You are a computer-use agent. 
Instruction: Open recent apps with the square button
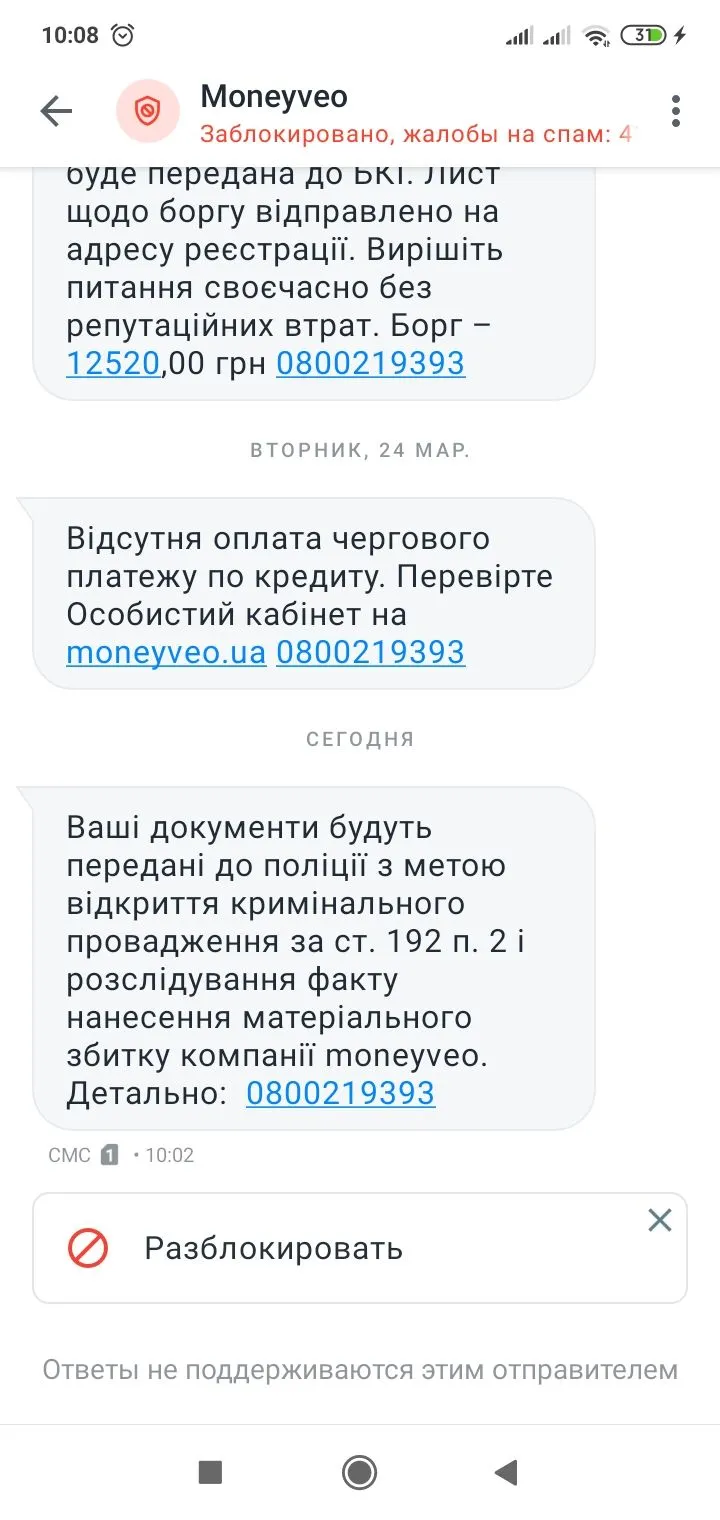(x=210, y=1472)
